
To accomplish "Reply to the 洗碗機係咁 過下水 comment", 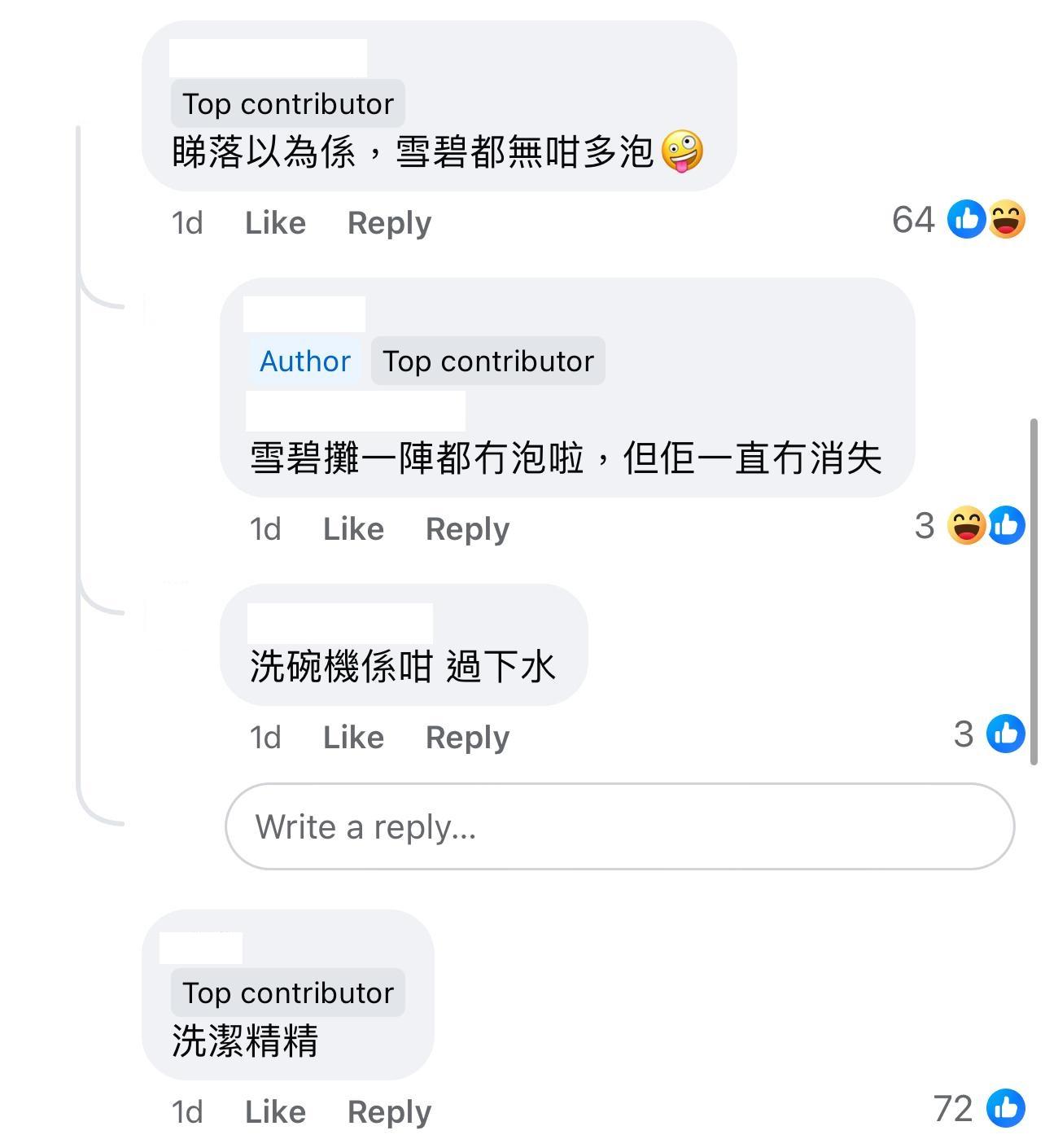I will pos(467,738).
